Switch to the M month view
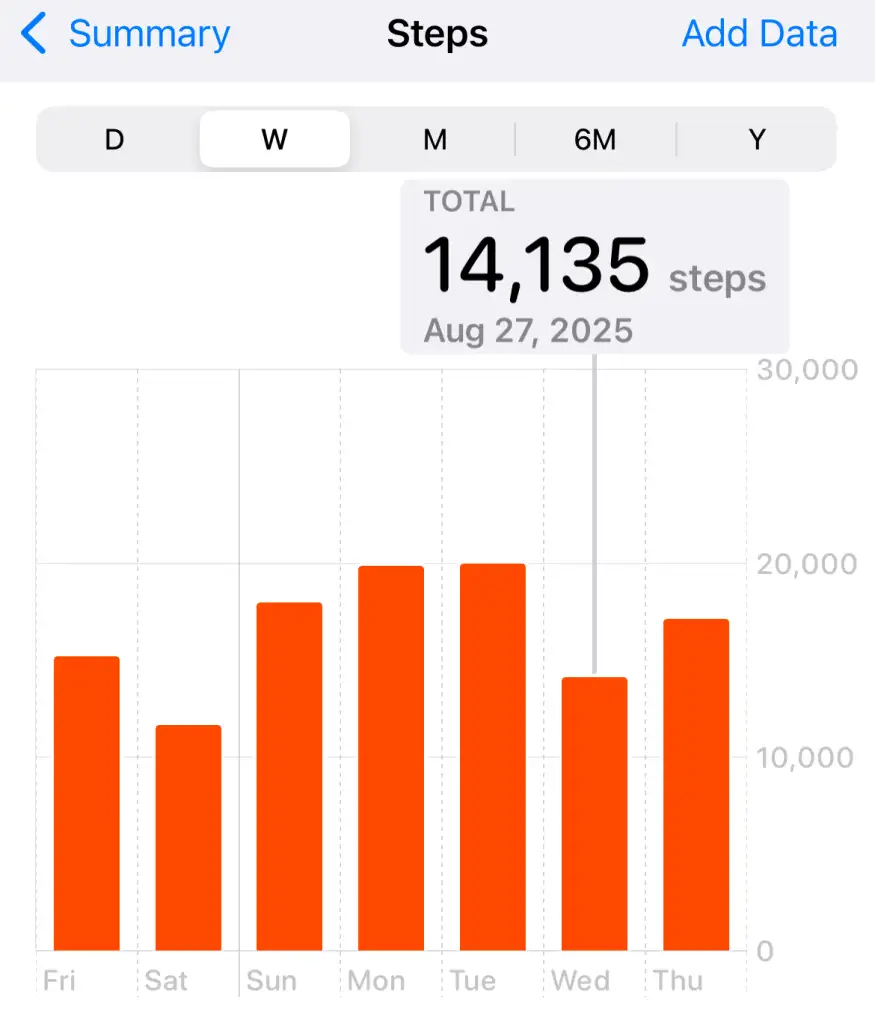Viewport: 875px width, 1024px height. [x=435, y=139]
